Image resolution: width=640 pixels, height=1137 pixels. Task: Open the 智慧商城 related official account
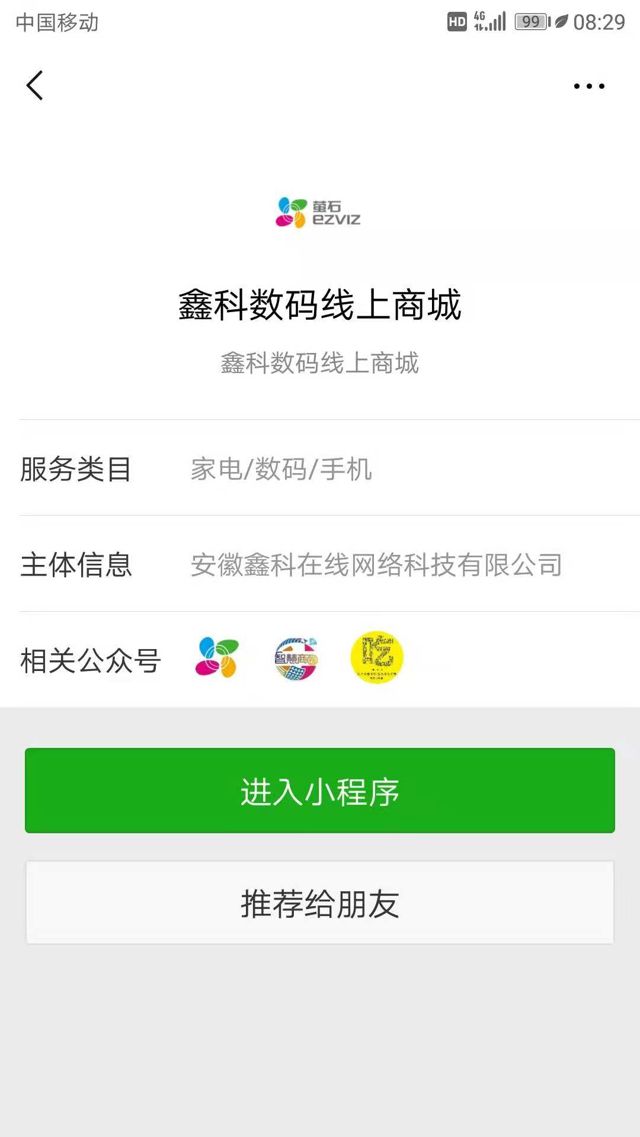(296, 658)
